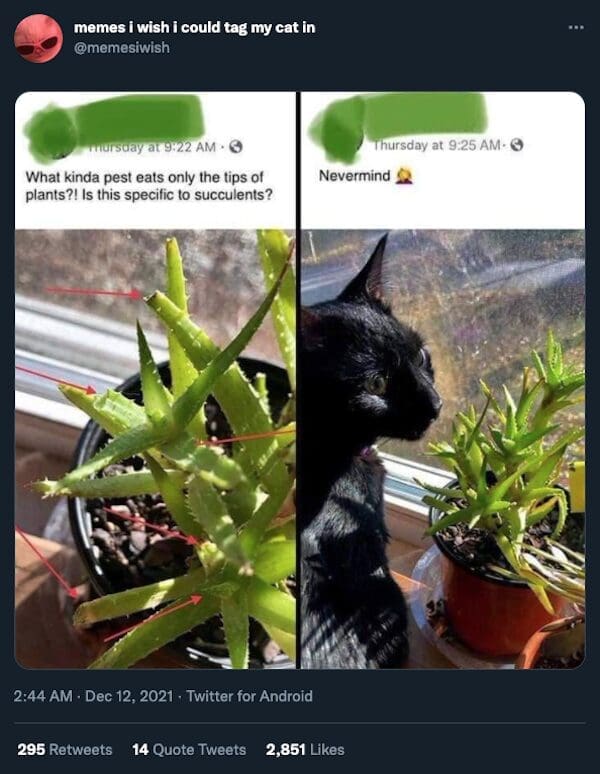View the 2,851 Likes list
Screen dimensions: 600x774
click(x=305, y=749)
